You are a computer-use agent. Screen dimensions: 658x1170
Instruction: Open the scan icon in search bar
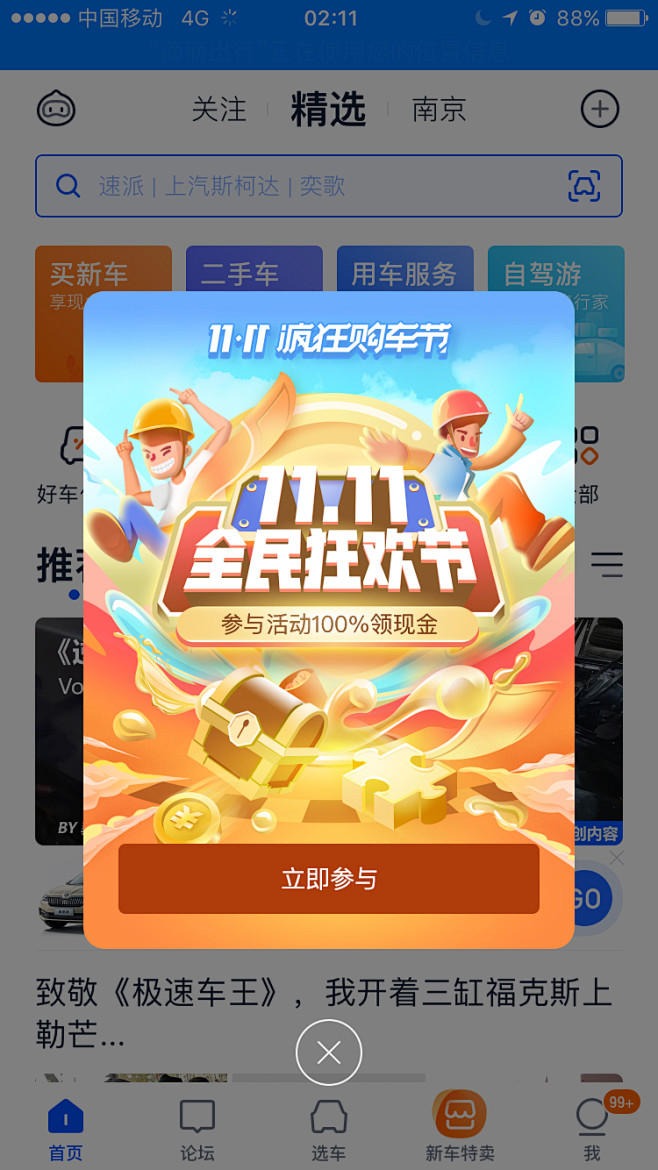coord(584,186)
